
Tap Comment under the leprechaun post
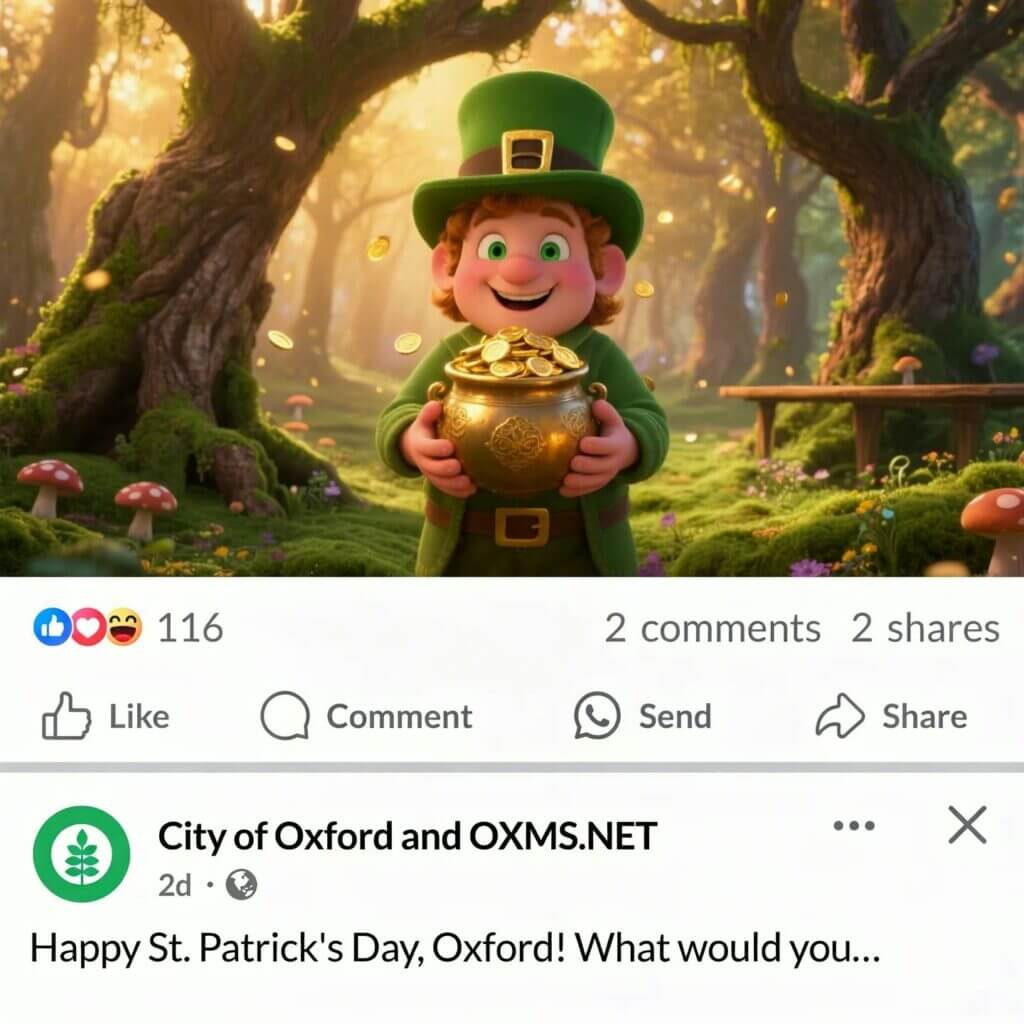pyautogui.click(x=366, y=716)
